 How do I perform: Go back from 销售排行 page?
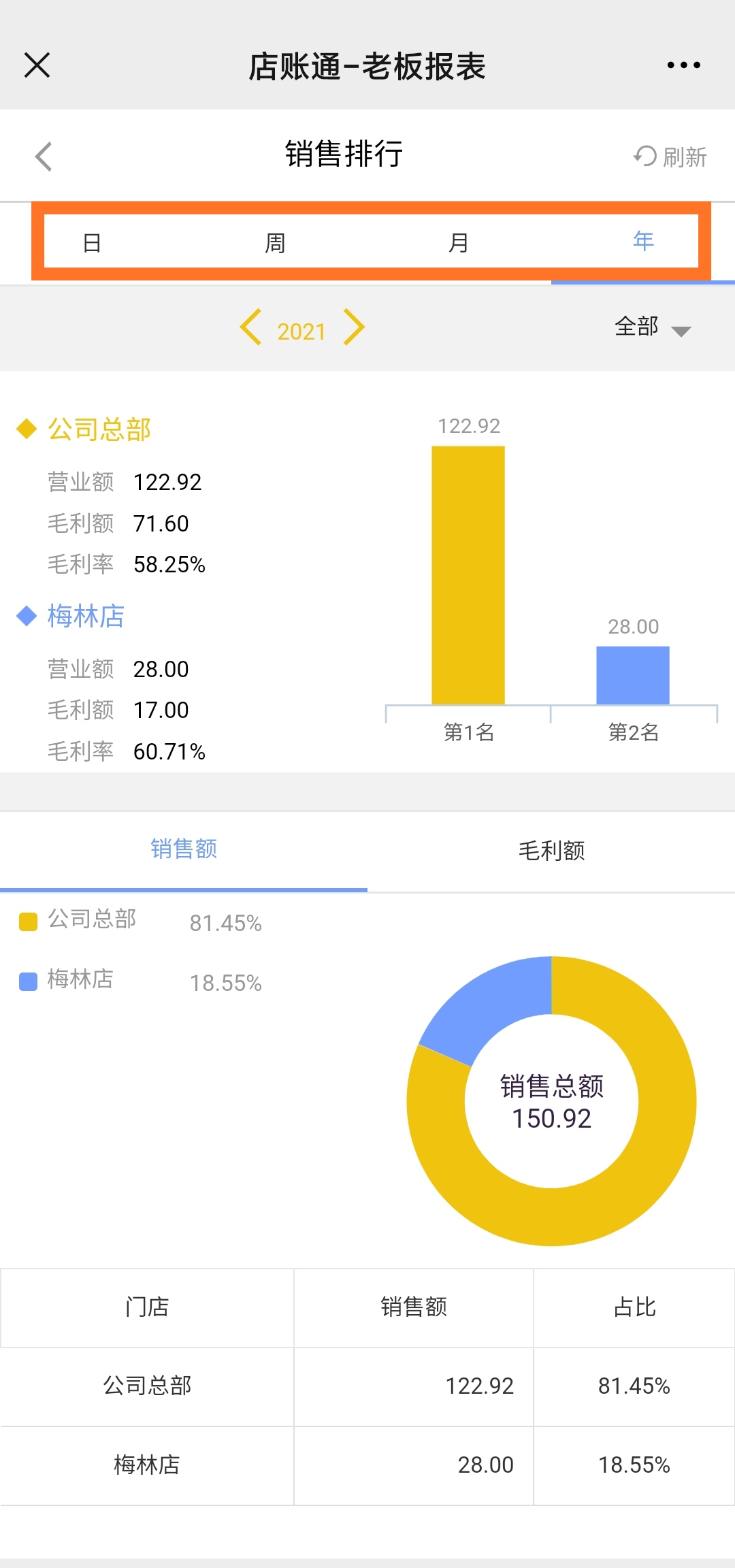click(44, 157)
